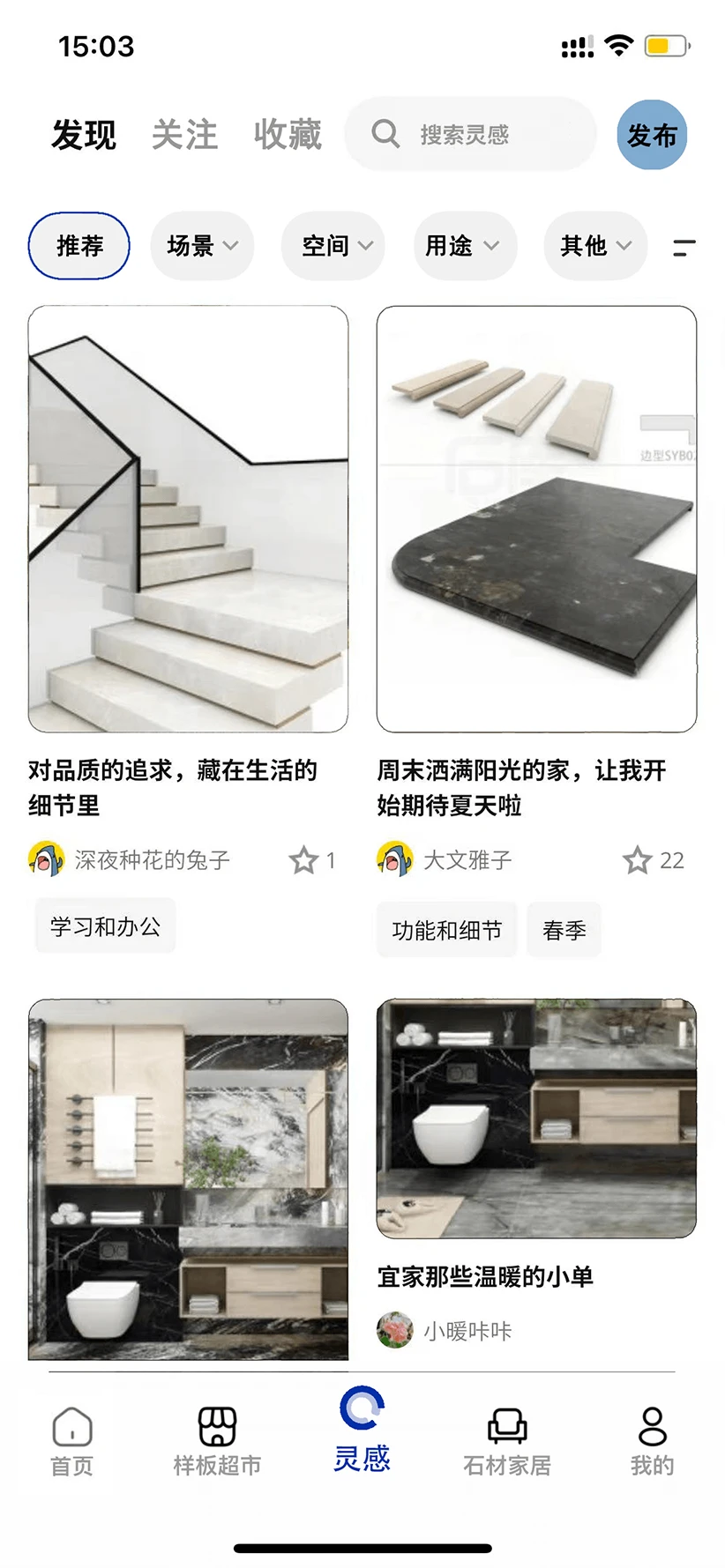The width and height of the screenshot is (725, 1568).
Task: Switch to the 关注 tab
Action: tap(184, 134)
